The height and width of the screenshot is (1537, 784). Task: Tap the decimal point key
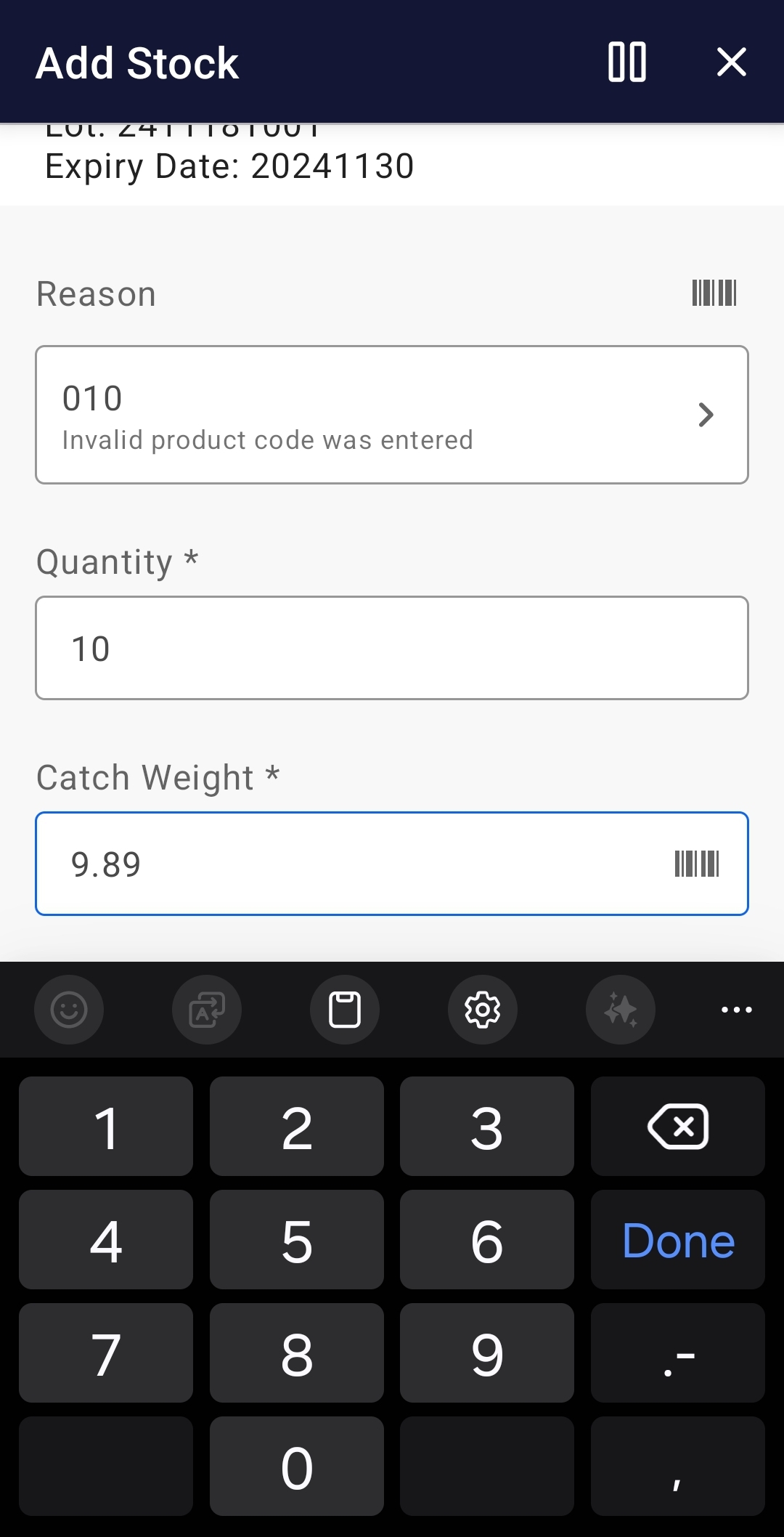click(677, 1353)
